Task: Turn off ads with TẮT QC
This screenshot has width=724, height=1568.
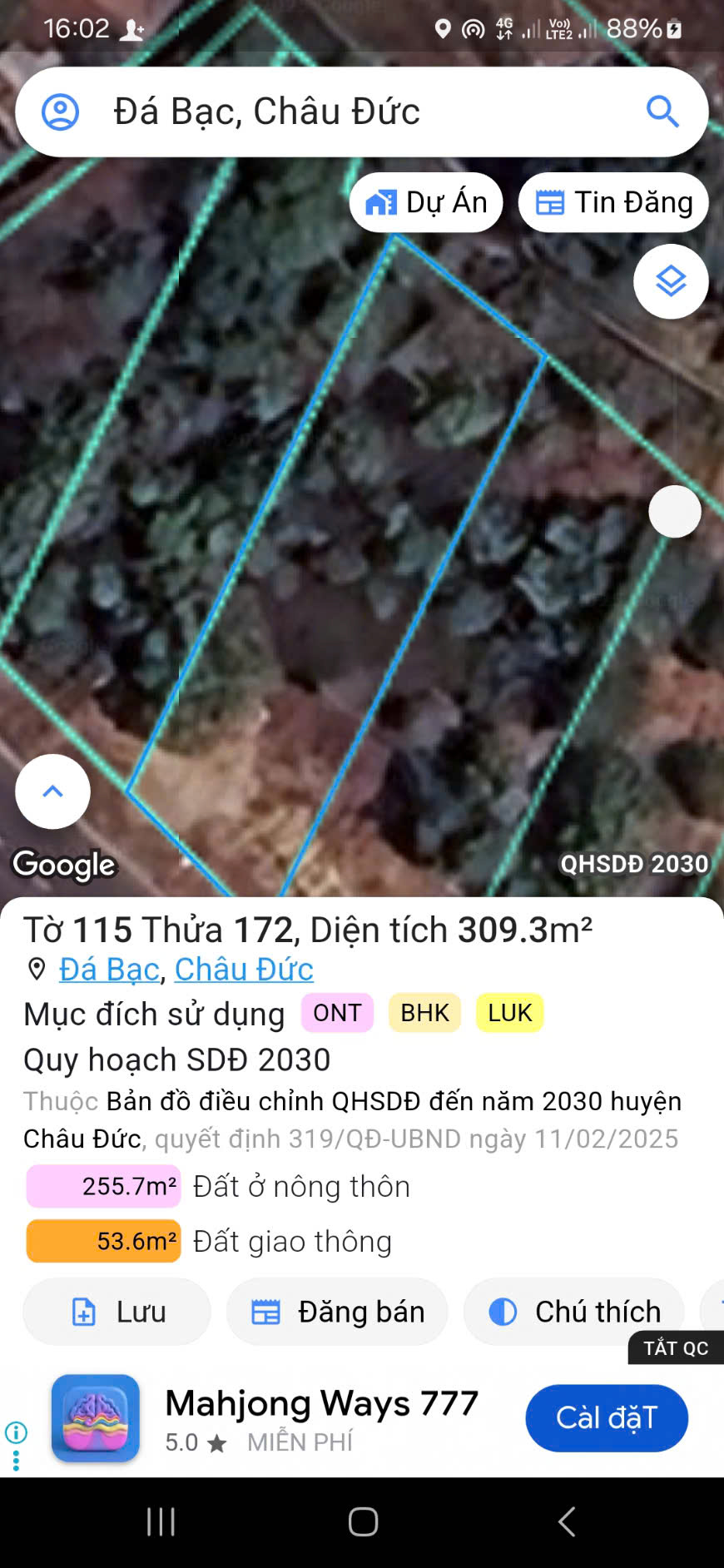Action: point(676,1348)
